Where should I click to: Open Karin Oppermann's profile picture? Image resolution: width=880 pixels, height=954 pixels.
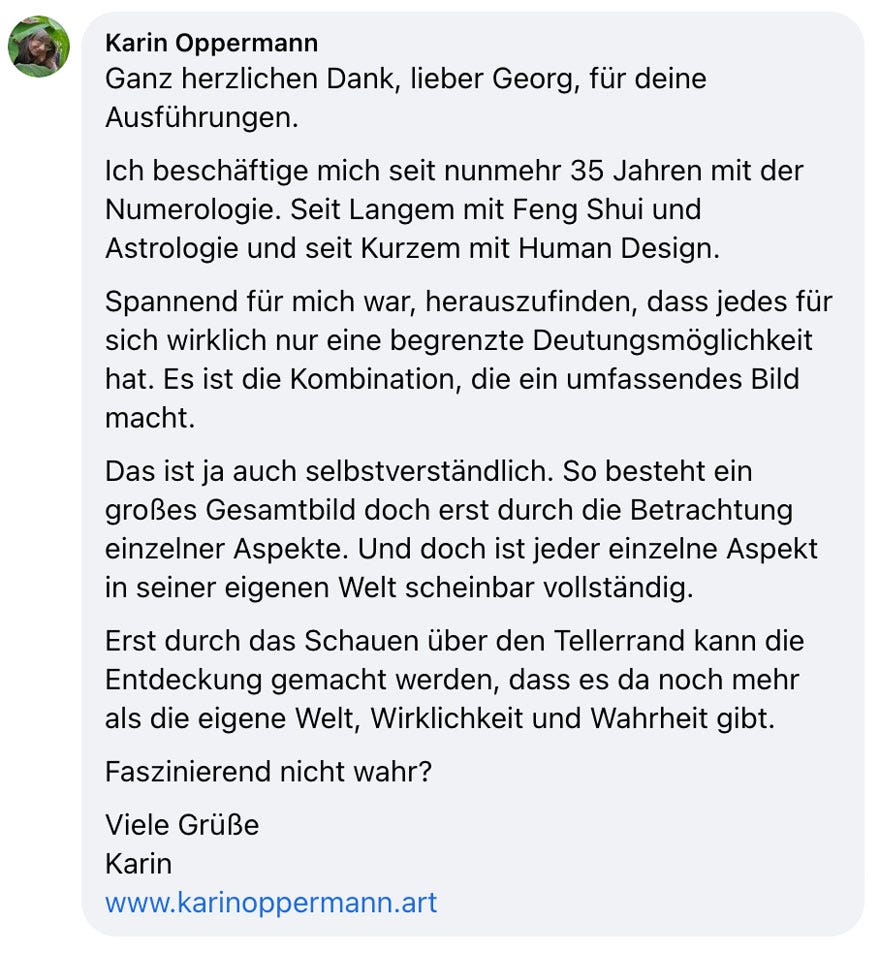(x=39, y=46)
